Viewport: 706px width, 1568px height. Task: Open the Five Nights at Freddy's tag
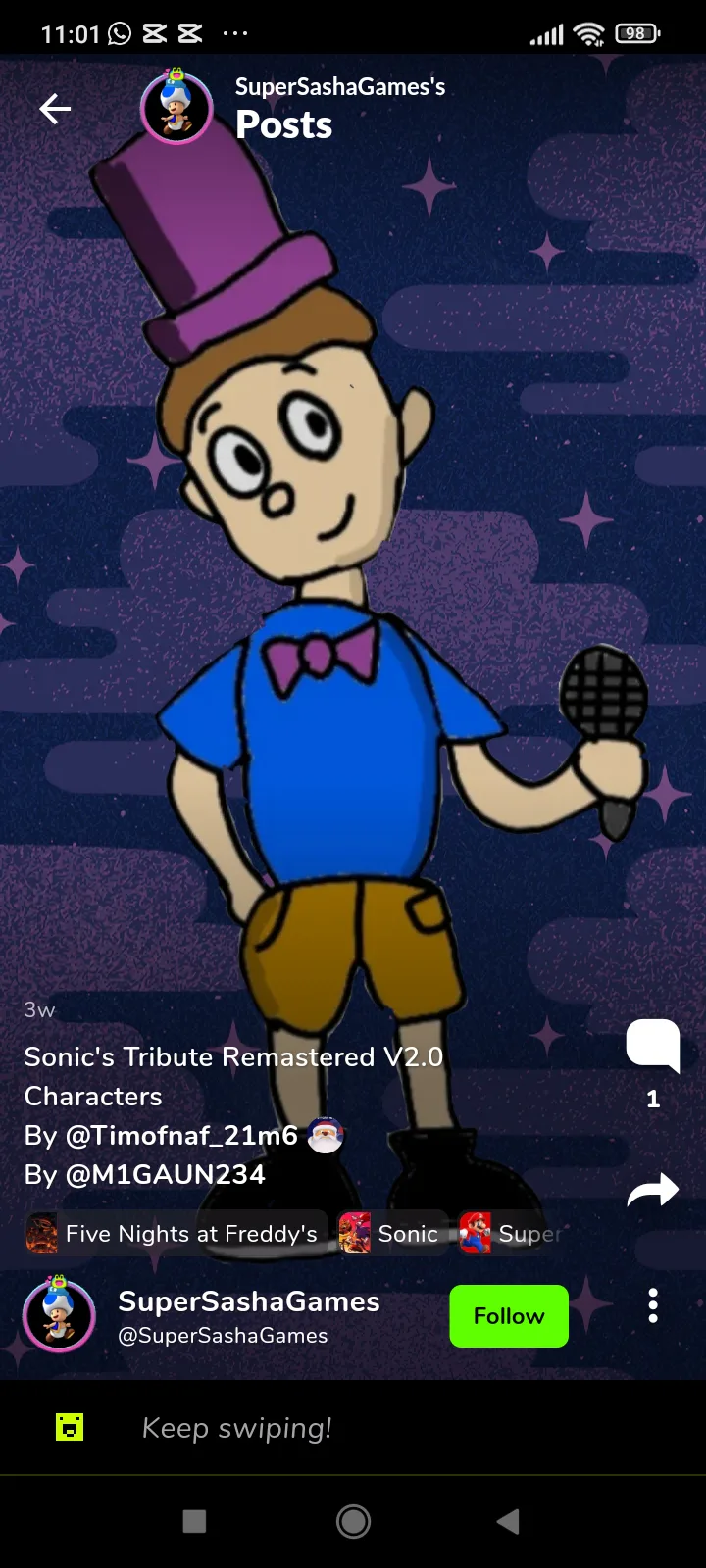(x=176, y=1234)
